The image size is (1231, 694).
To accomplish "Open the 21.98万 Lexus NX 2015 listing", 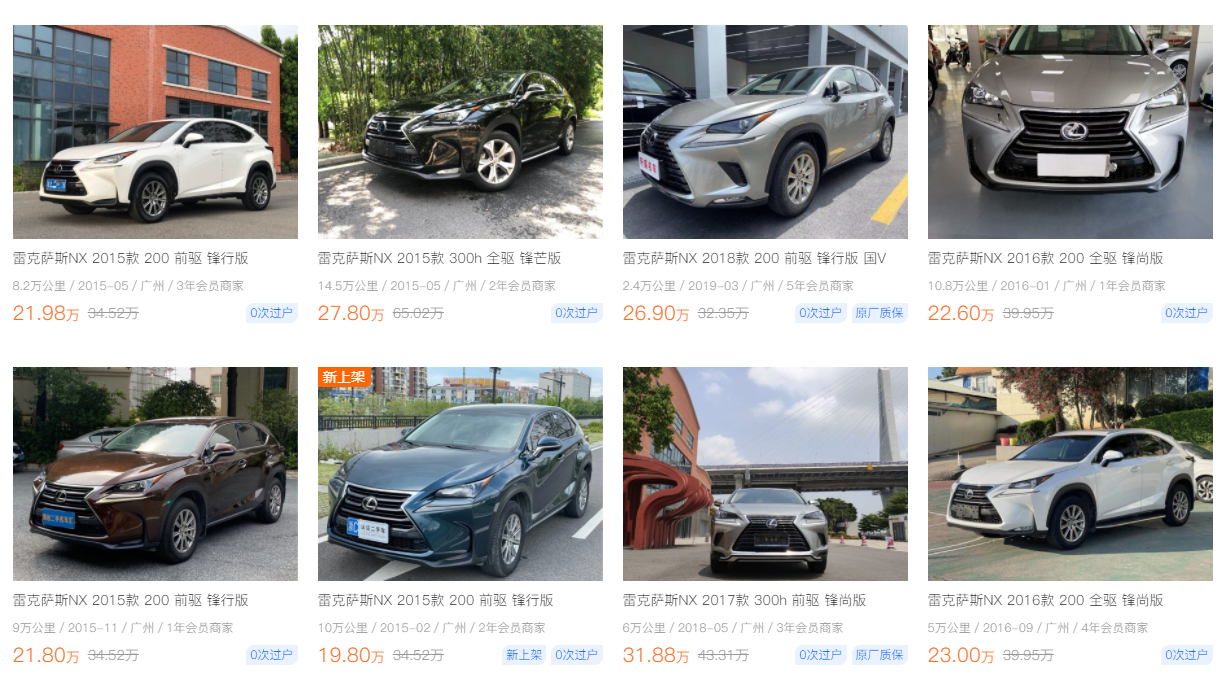I will pos(155,132).
